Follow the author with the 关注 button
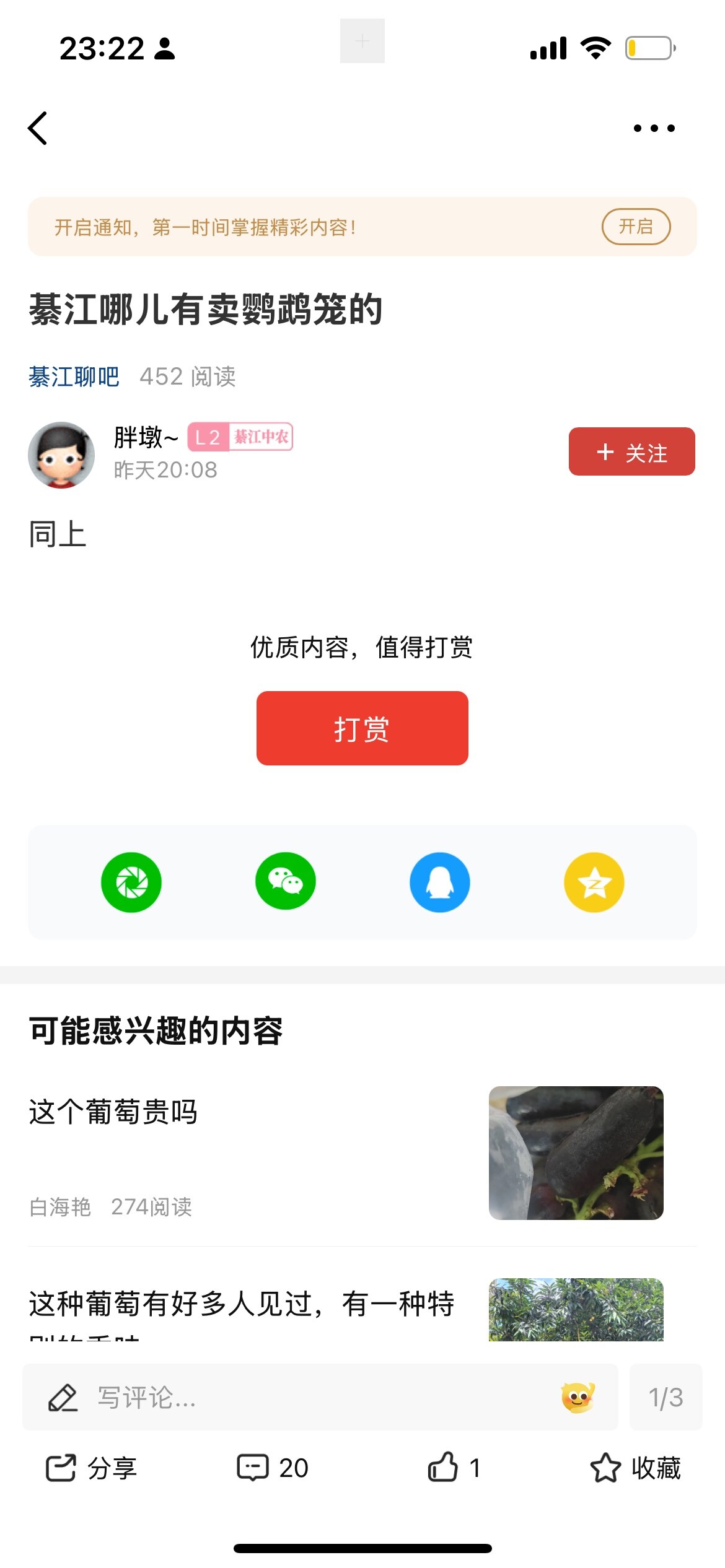The image size is (725, 1568). point(631,452)
